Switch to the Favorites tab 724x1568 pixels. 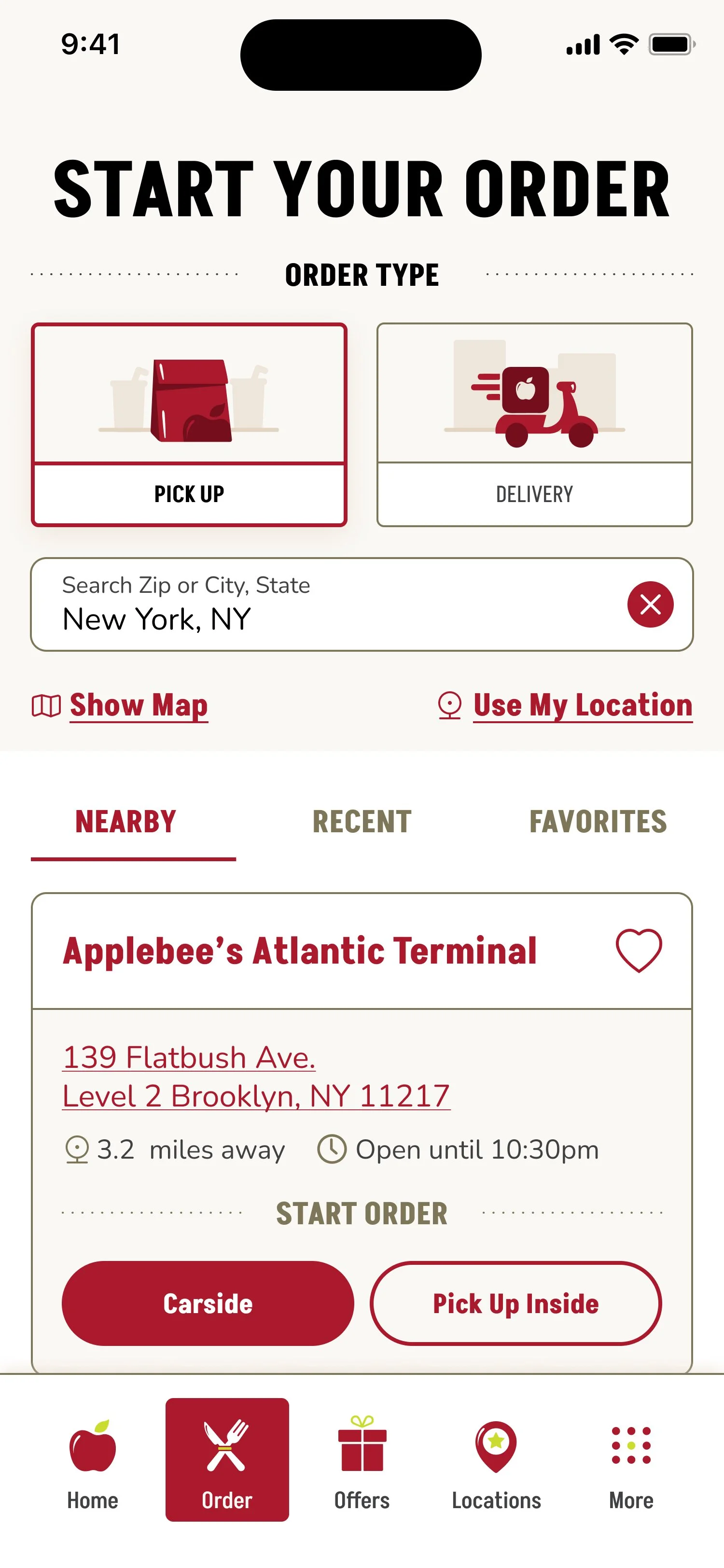[598, 821]
